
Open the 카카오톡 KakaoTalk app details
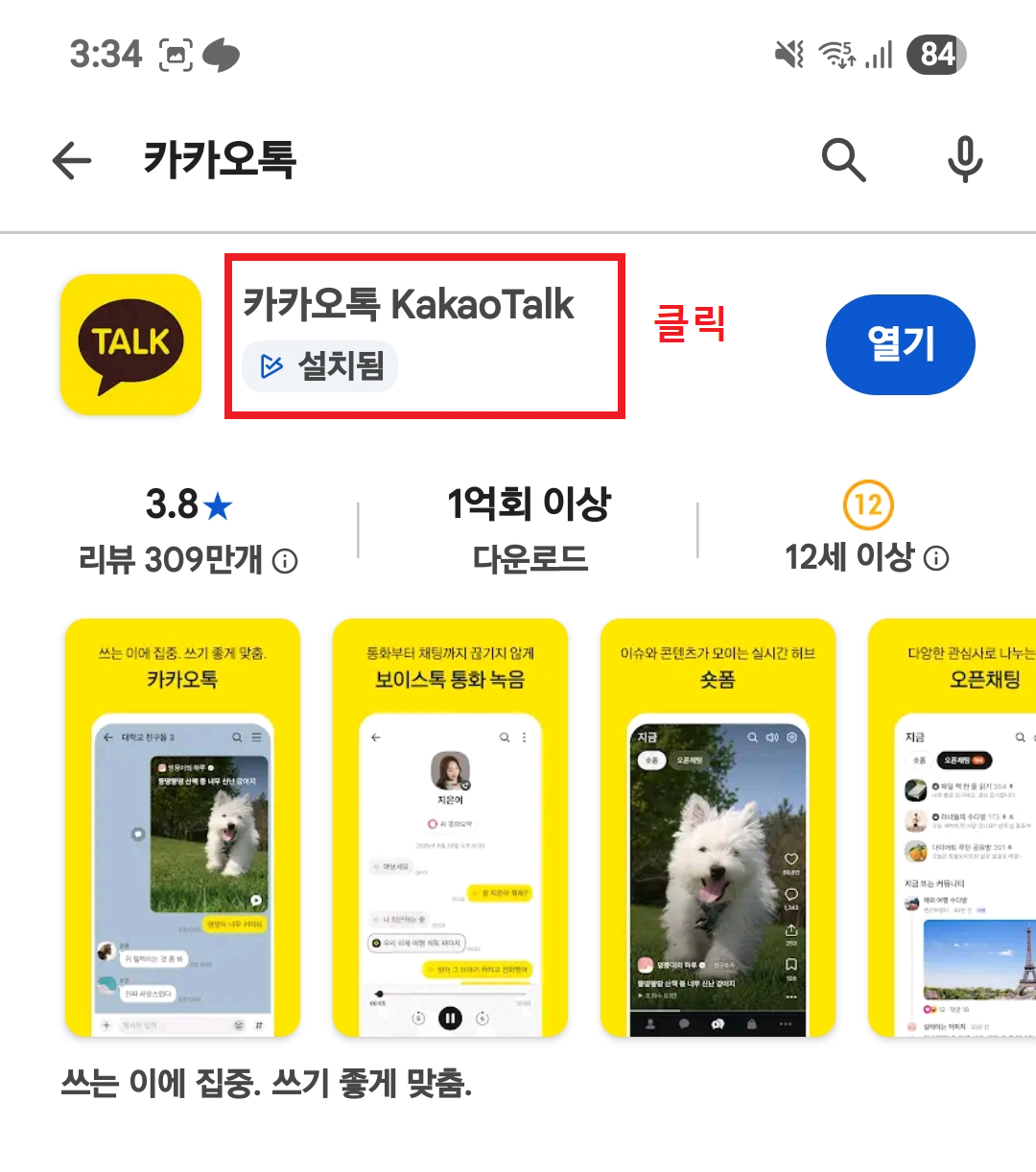coord(409,305)
